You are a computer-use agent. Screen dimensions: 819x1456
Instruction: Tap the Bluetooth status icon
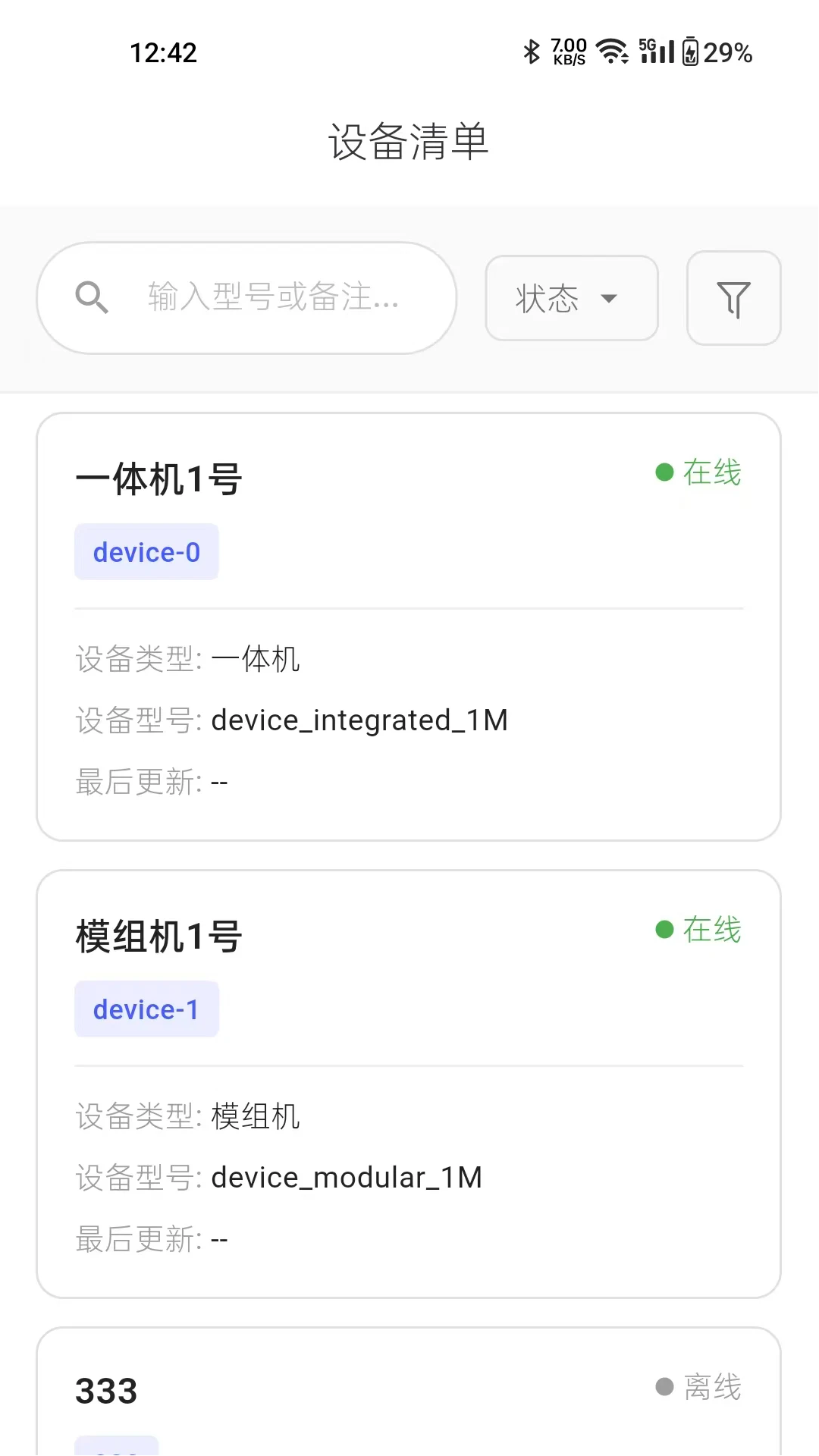(x=530, y=52)
